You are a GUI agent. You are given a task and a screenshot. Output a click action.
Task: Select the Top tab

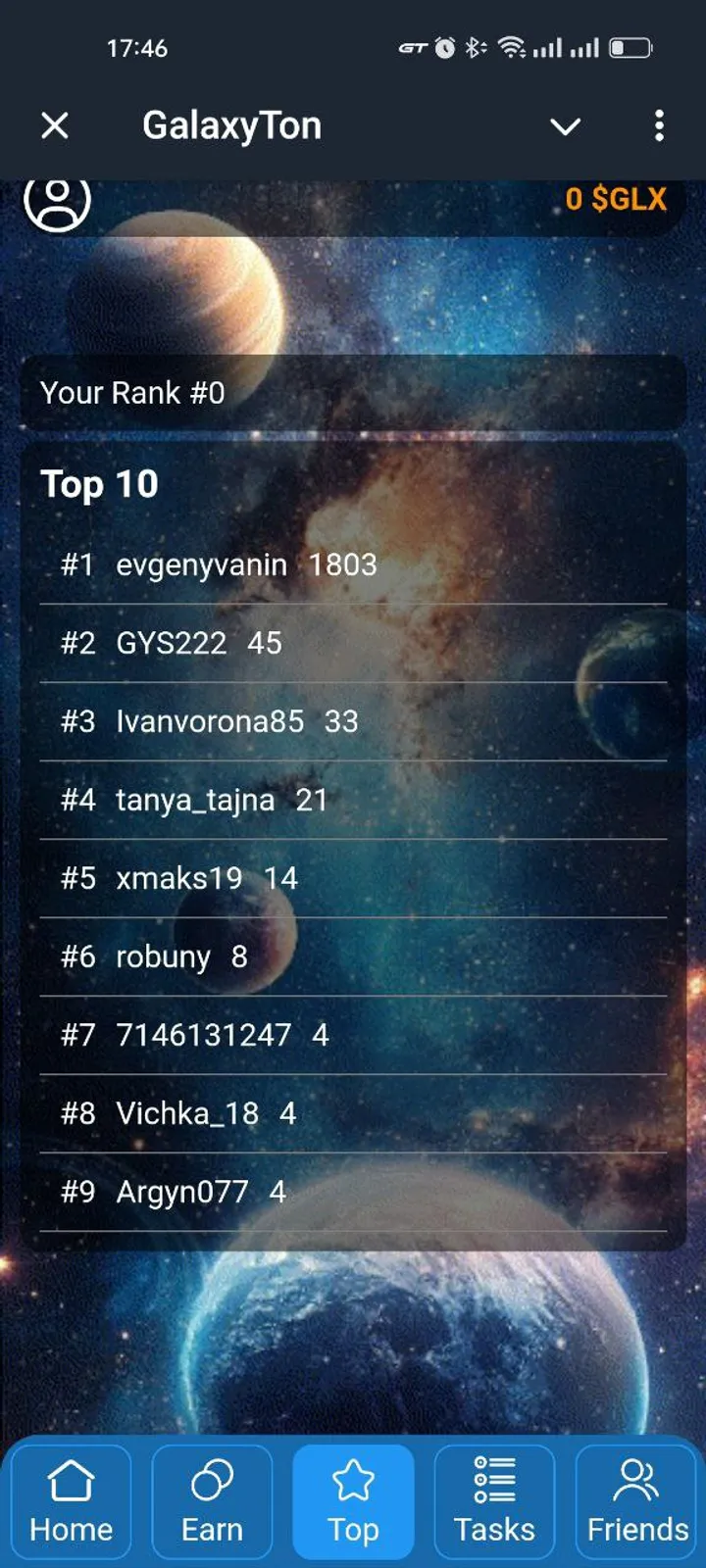353,1500
